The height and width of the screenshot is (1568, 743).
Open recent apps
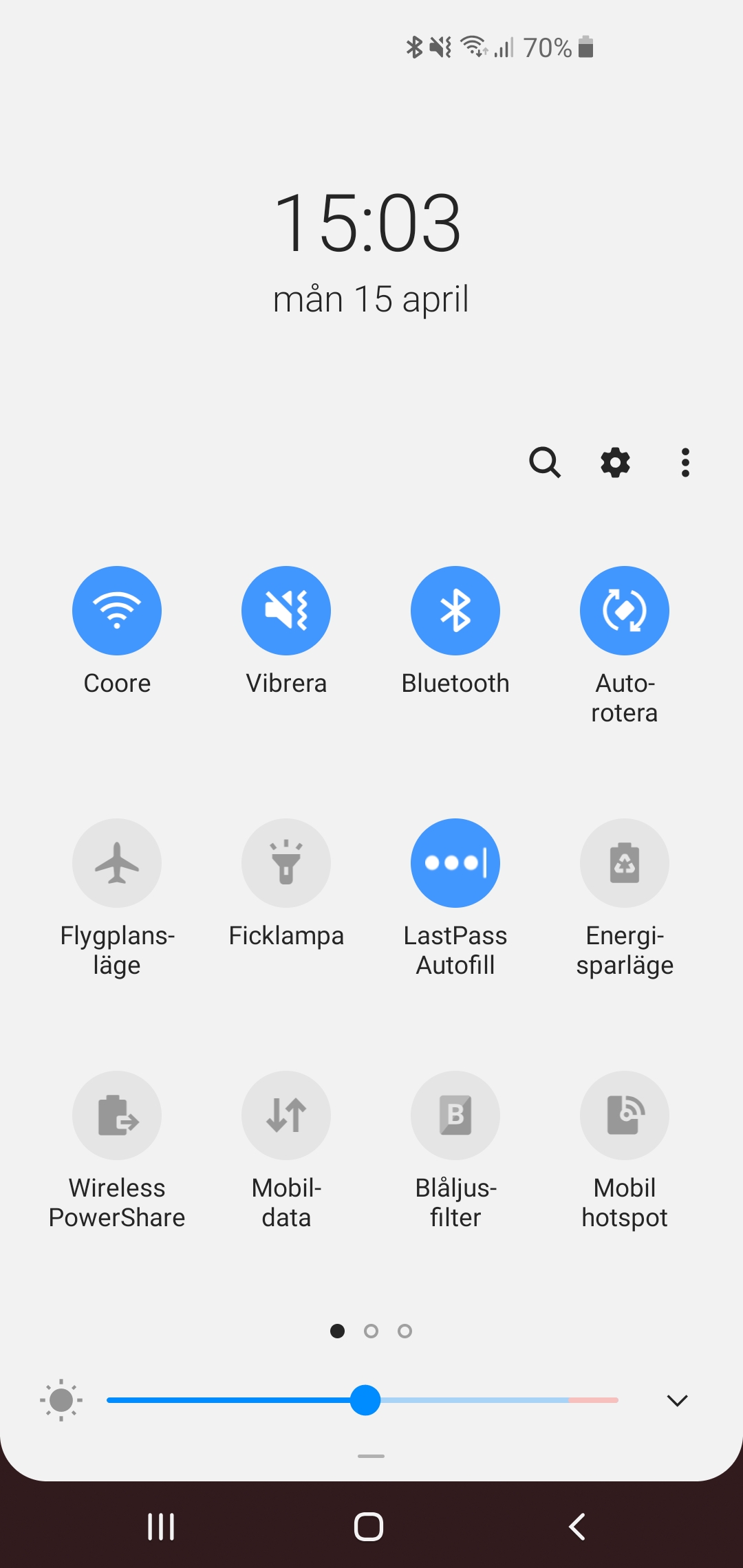coord(161,1527)
